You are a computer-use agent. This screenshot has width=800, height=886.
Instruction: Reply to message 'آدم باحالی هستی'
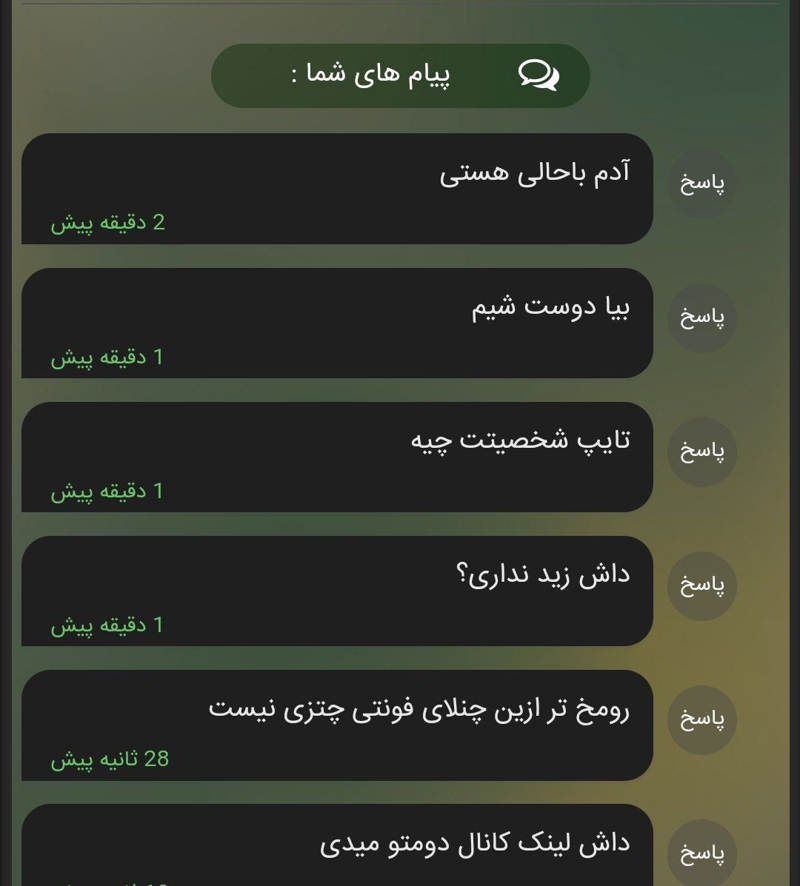(x=702, y=184)
